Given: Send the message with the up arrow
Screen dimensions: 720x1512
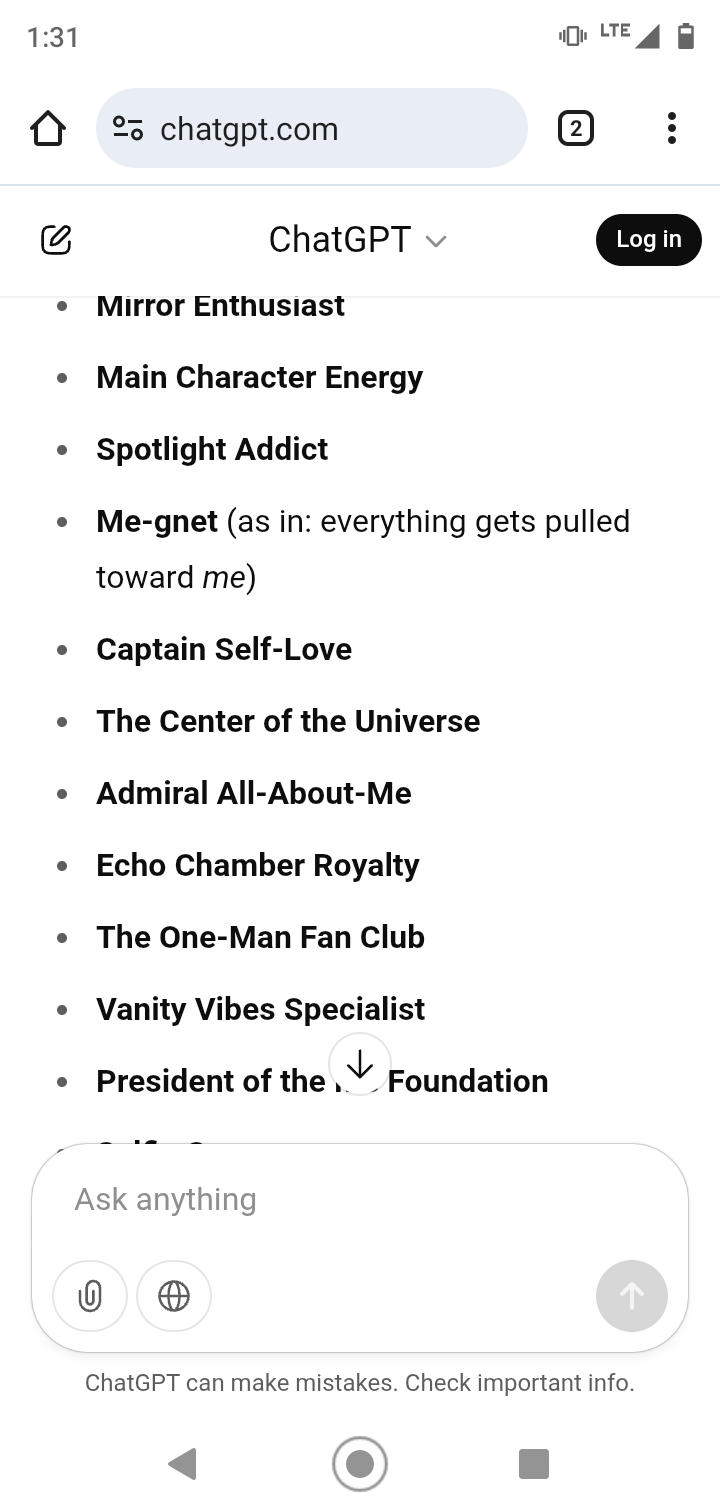Looking at the screenshot, I should tap(632, 1296).
